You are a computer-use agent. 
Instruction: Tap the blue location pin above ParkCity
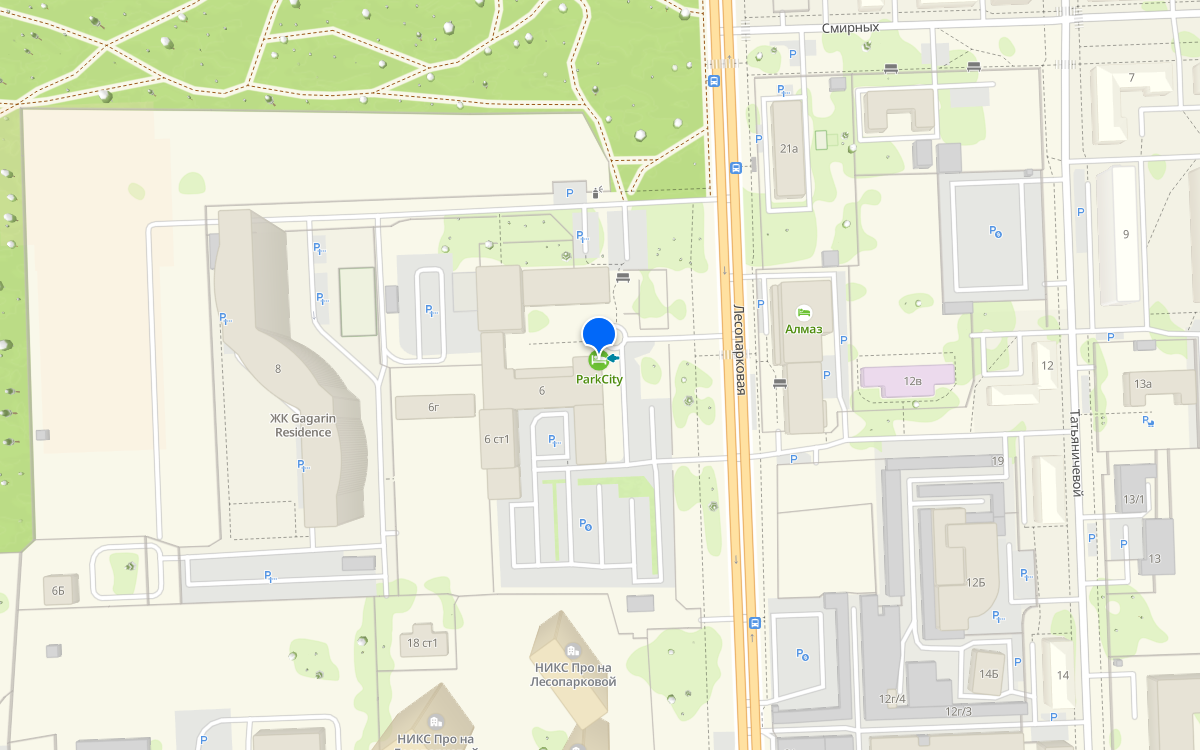click(598, 334)
